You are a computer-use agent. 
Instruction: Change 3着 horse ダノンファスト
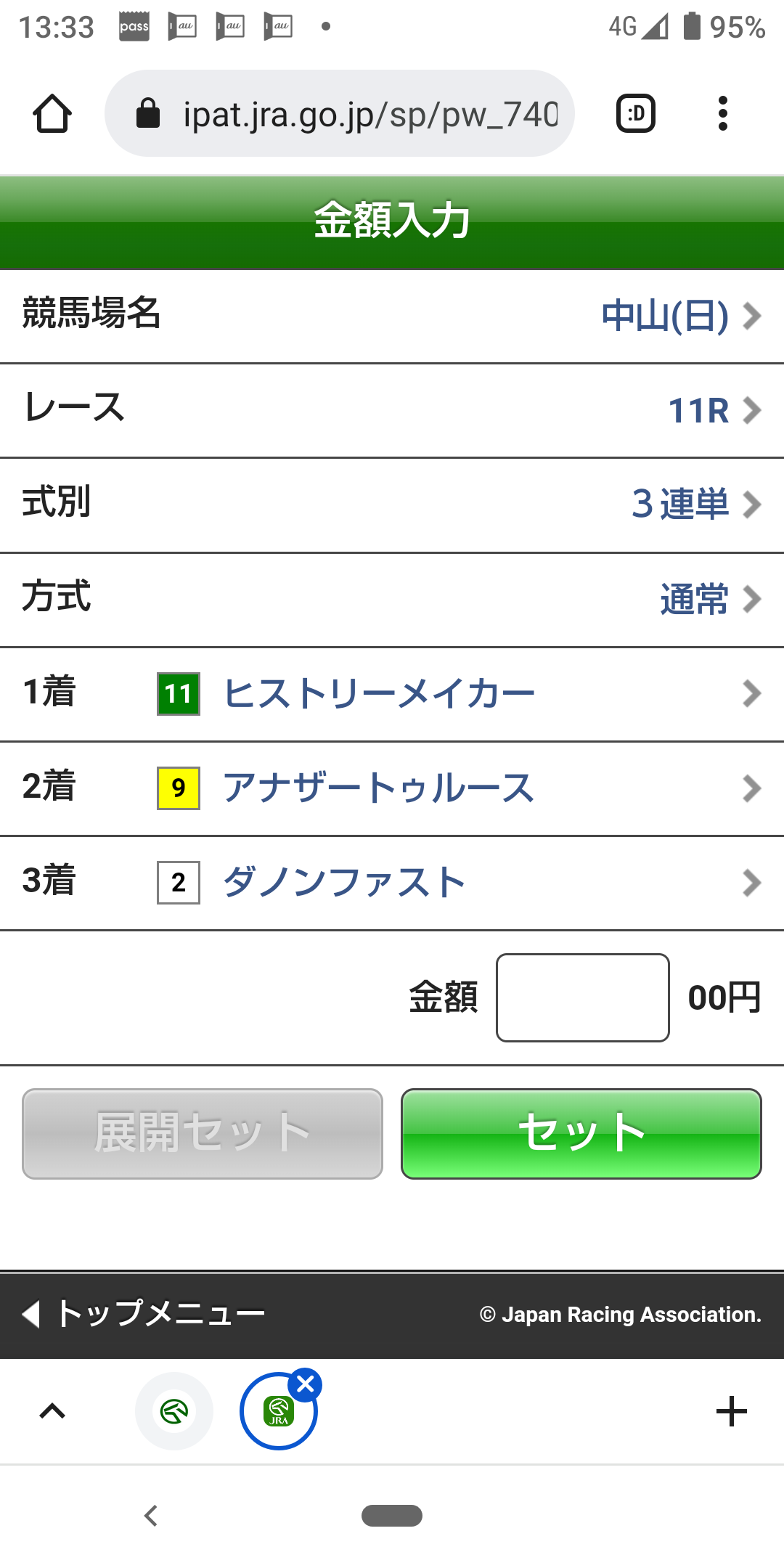[x=392, y=883]
